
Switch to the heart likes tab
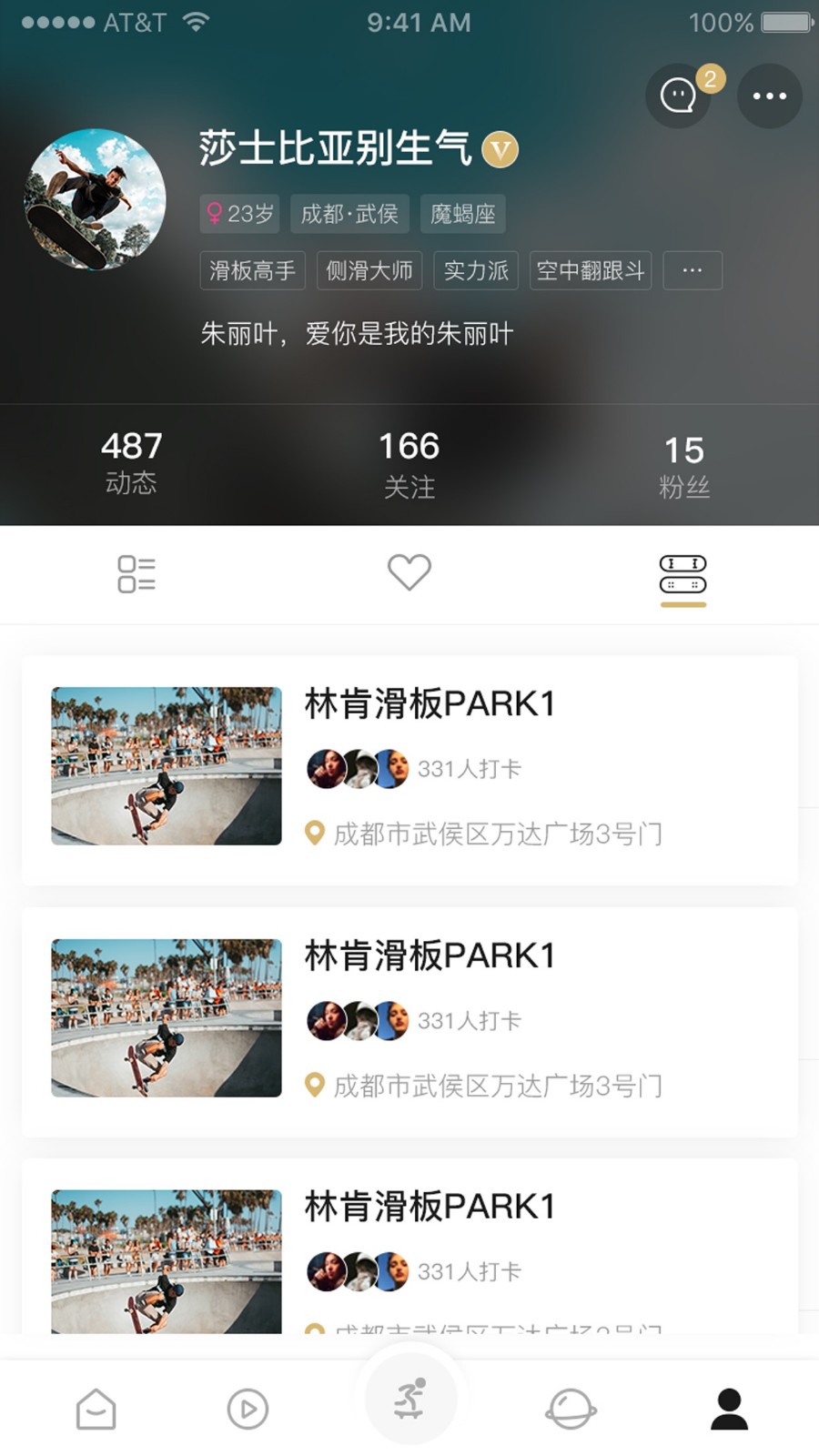(409, 572)
